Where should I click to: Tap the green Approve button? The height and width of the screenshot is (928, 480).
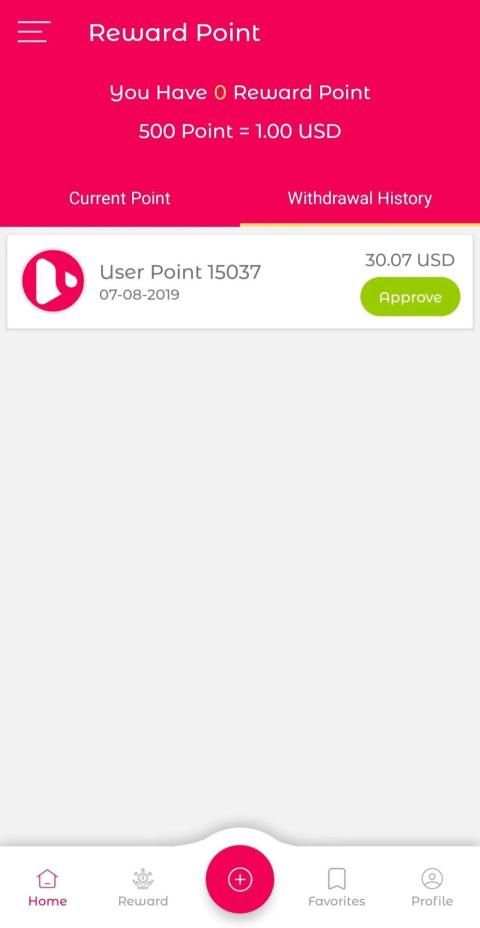(410, 297)
